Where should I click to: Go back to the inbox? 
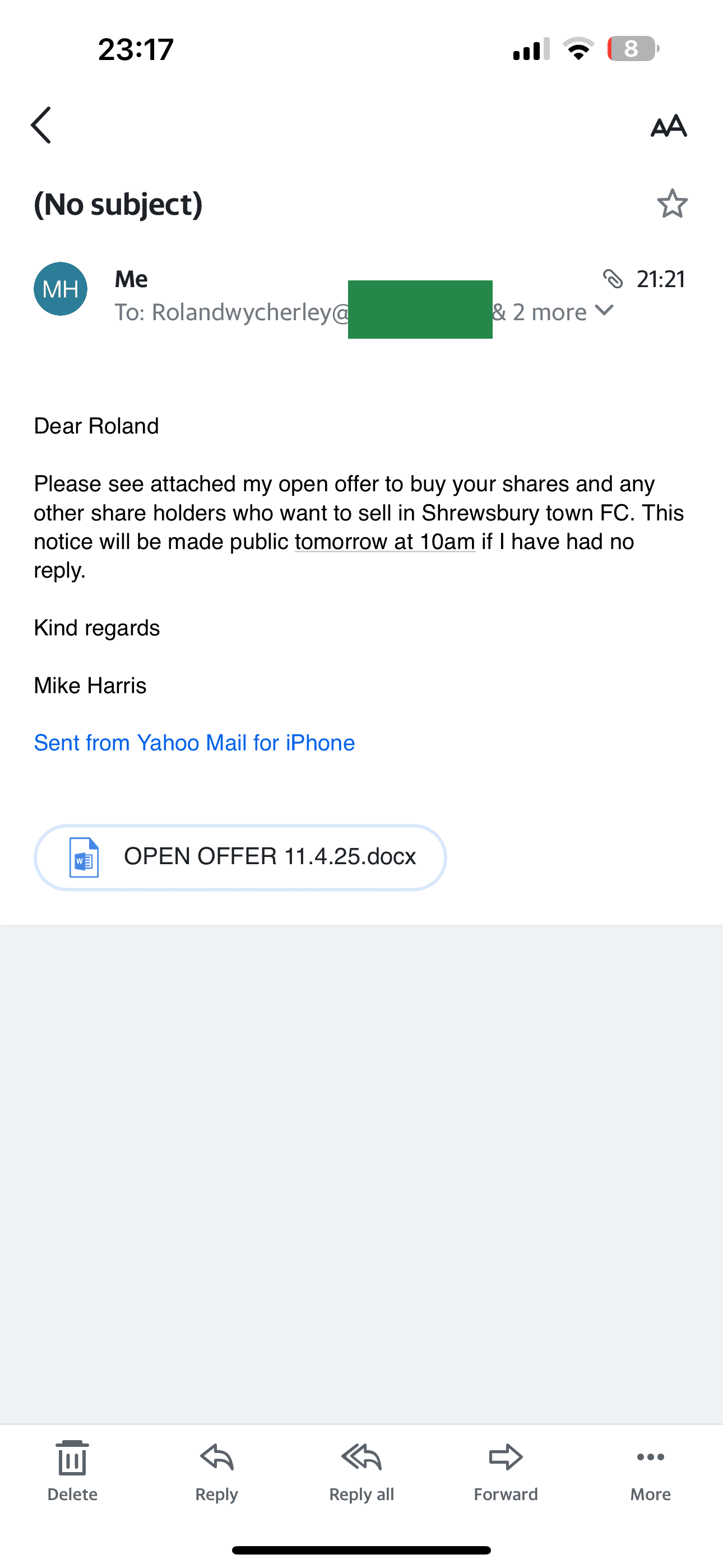41,126
